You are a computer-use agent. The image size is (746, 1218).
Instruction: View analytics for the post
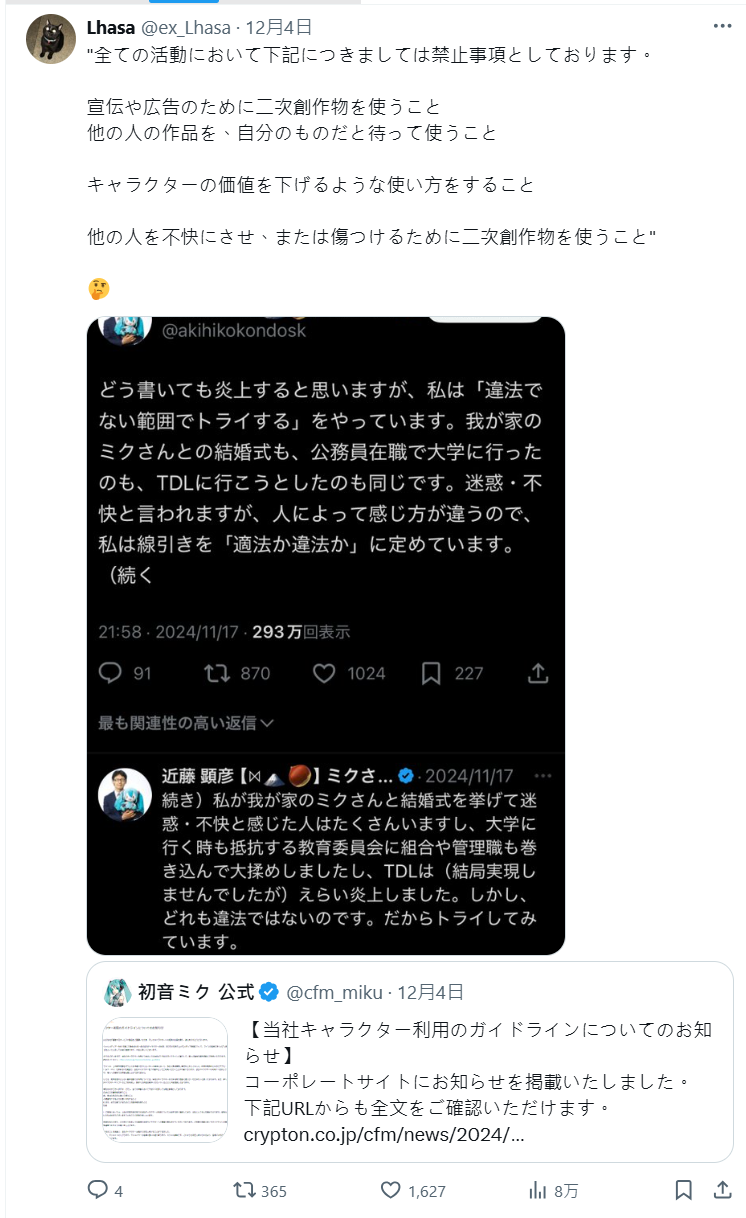click(x=538, y=1190)
